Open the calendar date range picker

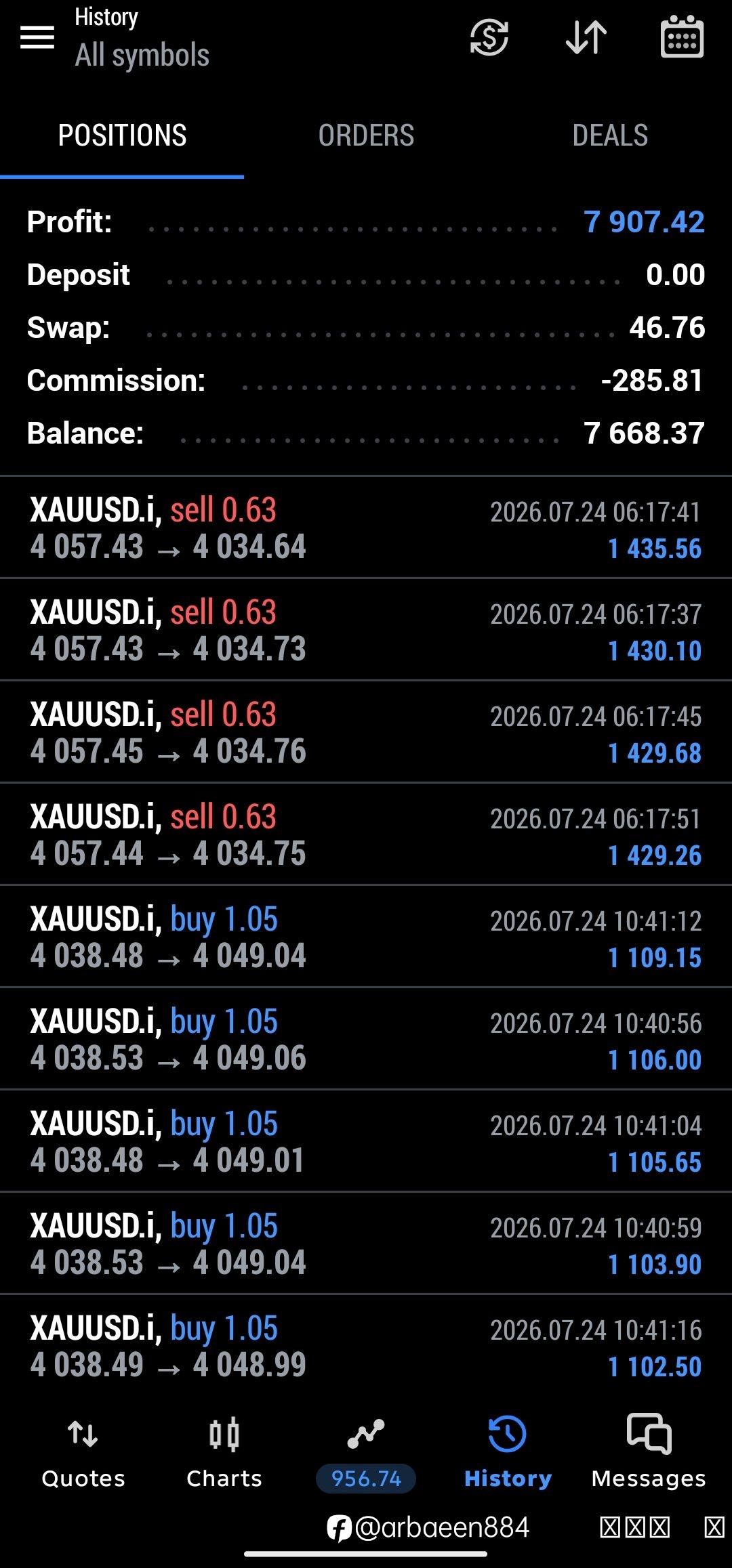coord(682,37)
